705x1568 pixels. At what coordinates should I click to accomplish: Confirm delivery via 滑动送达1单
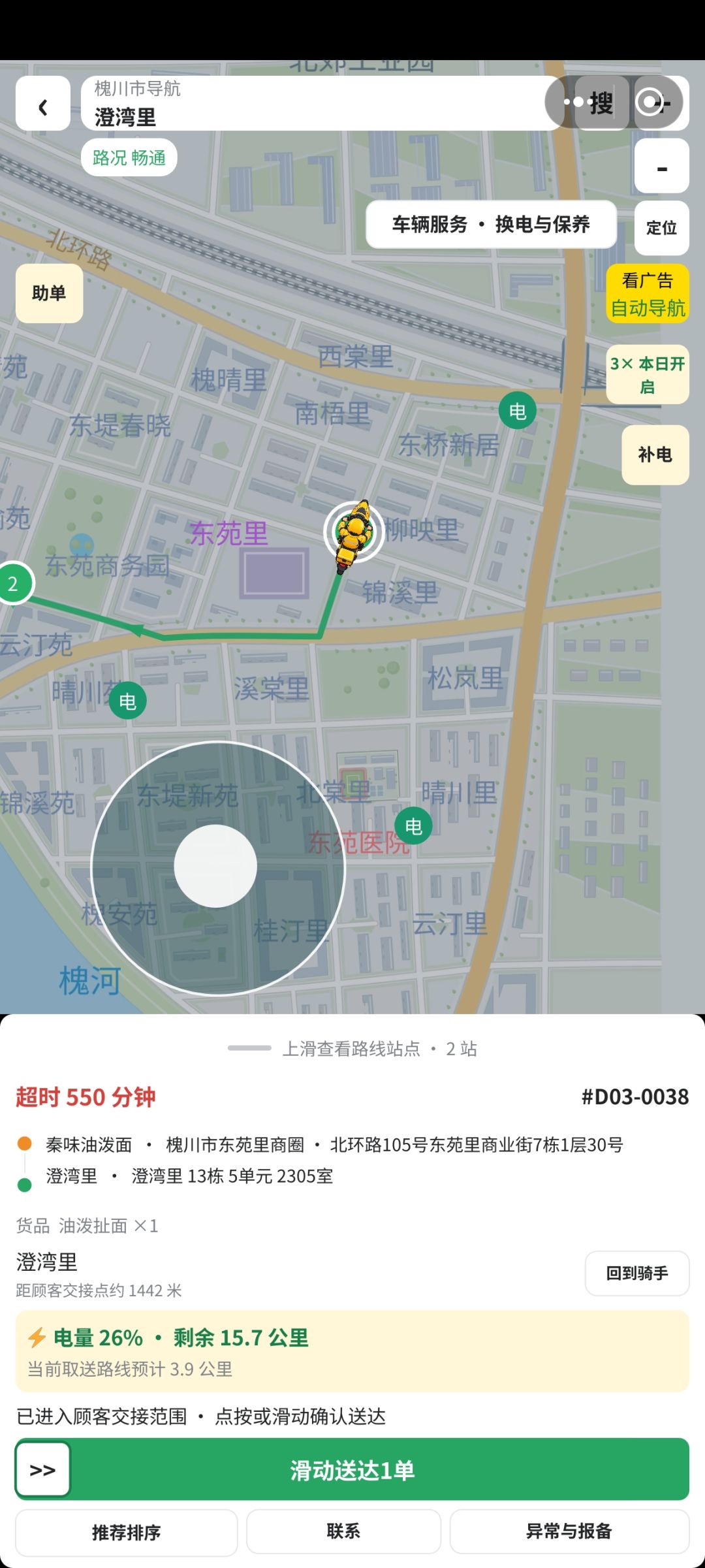(x=352, y=1469)
